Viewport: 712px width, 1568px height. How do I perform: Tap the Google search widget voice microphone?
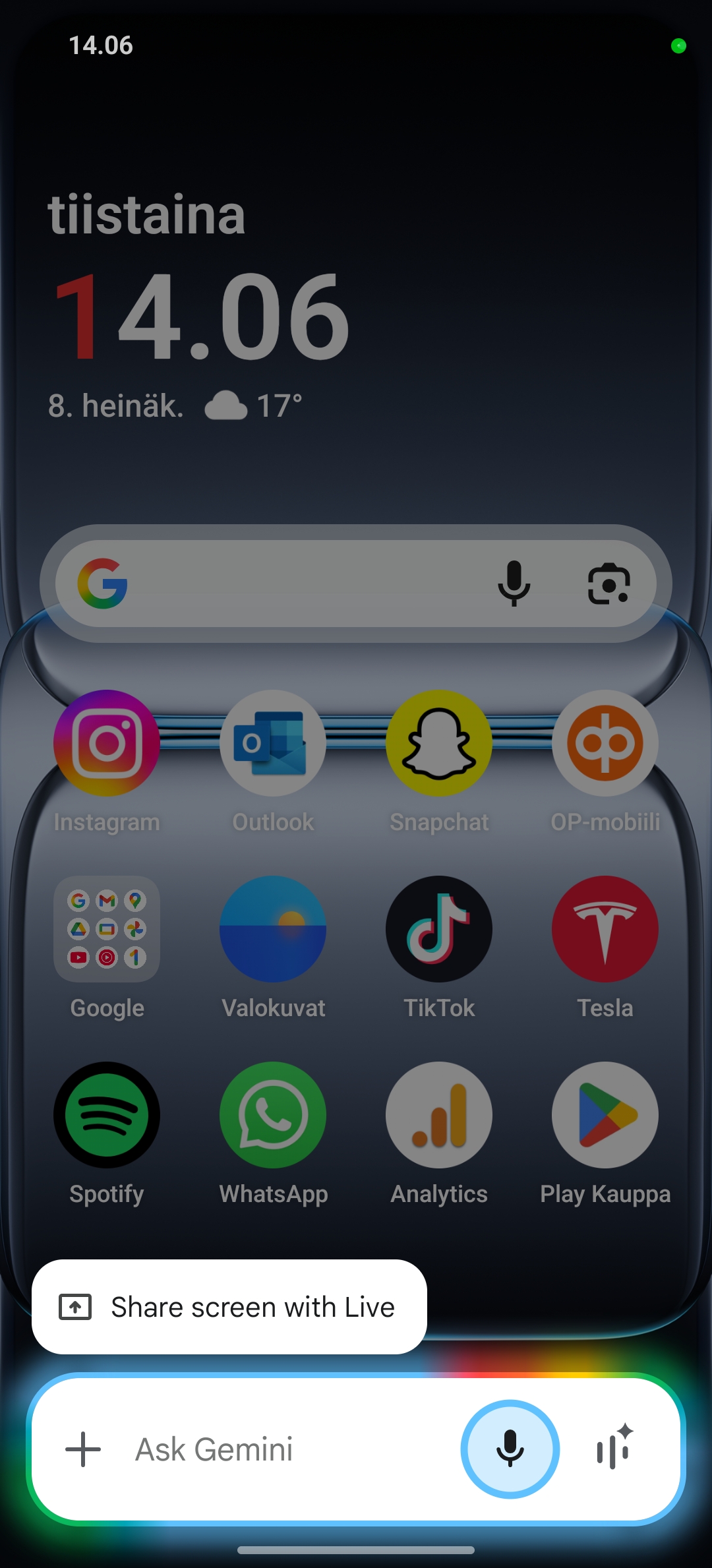514,584
